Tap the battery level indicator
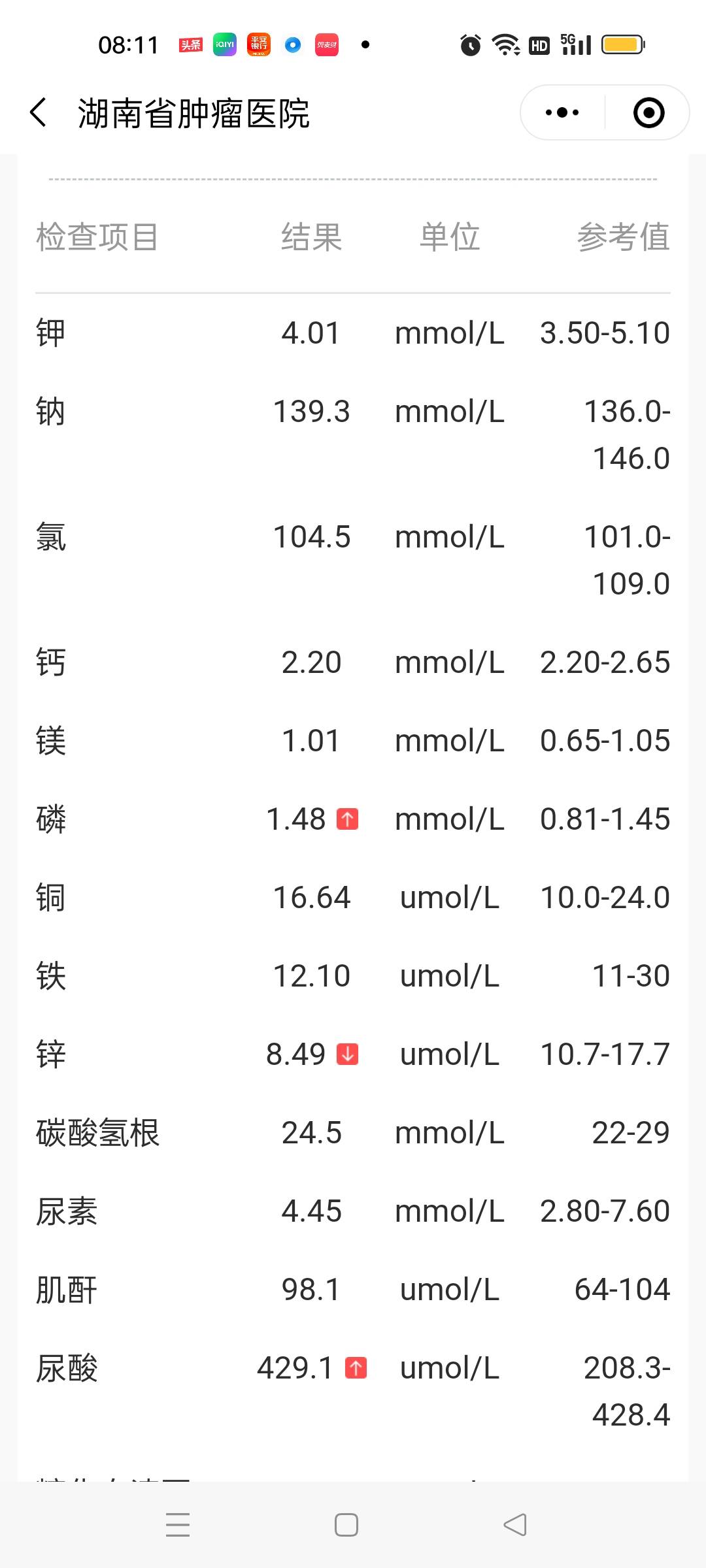The height and width of the screenshot is (1568, 706). pos(623,44)
